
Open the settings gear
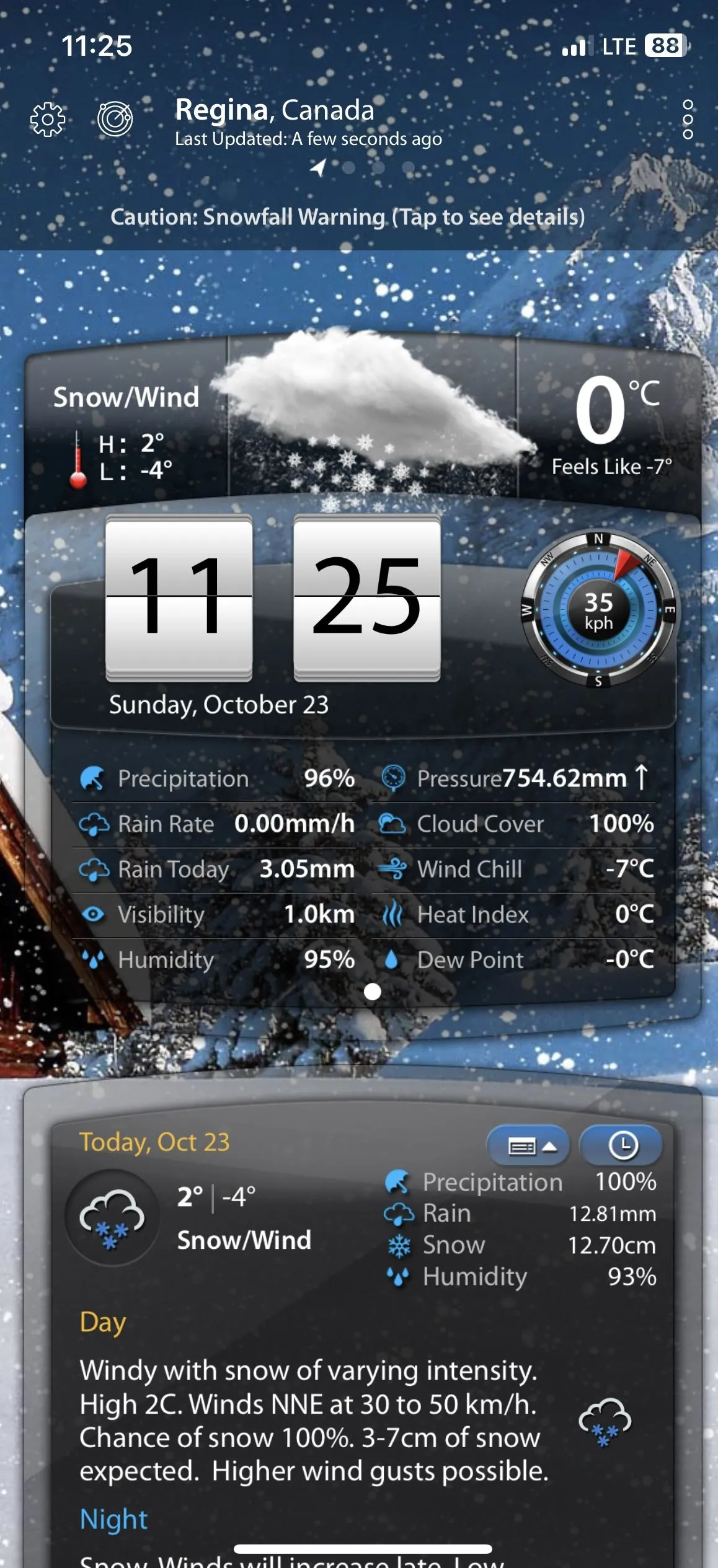pos(48,119)
